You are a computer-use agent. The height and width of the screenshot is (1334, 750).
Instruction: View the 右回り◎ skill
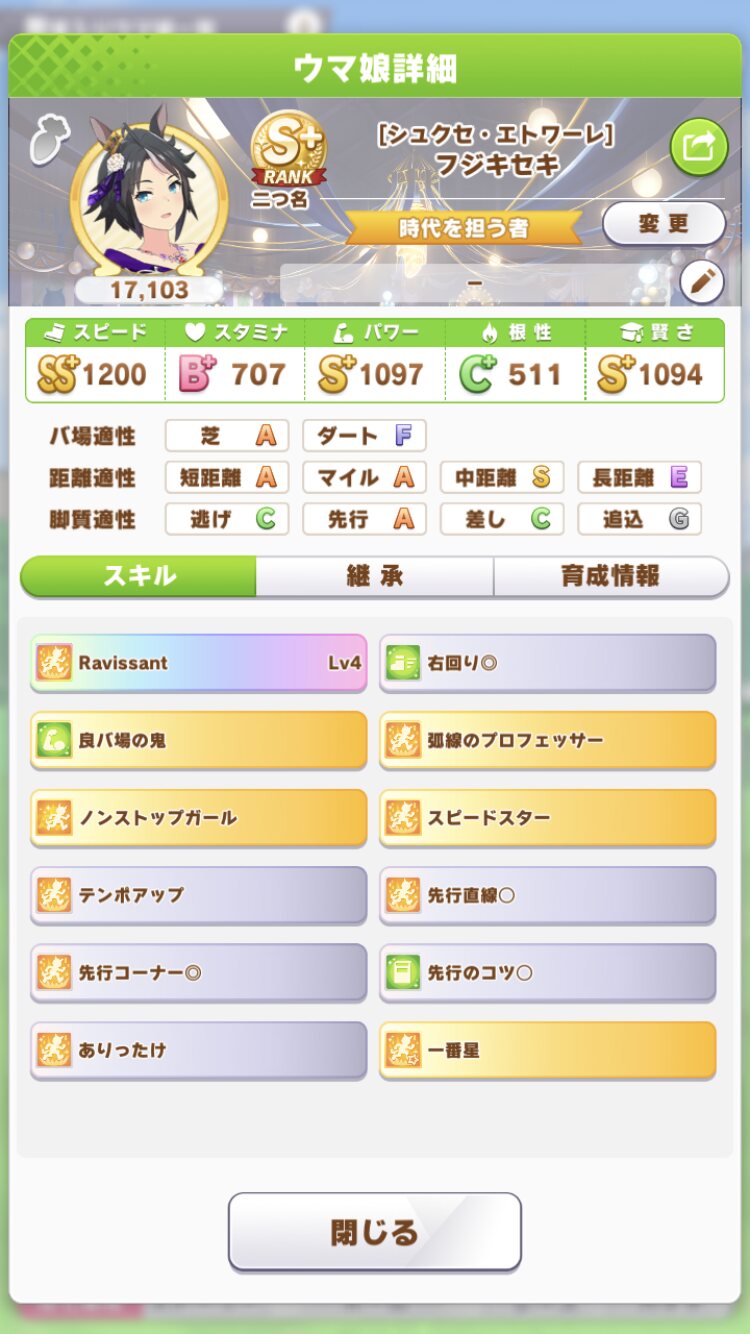547,663
